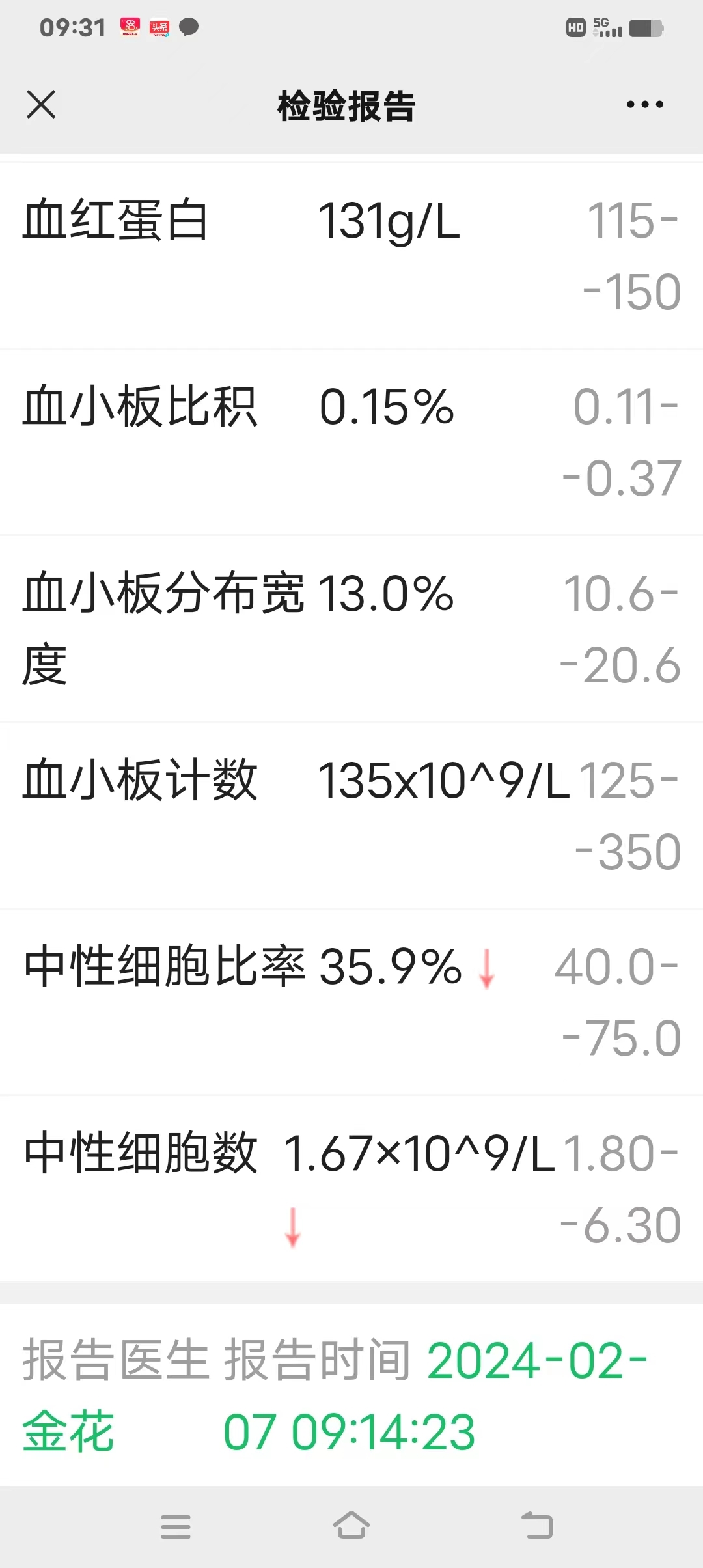
Task: Go back with the system back button
Action: [x=537, y=1526]
